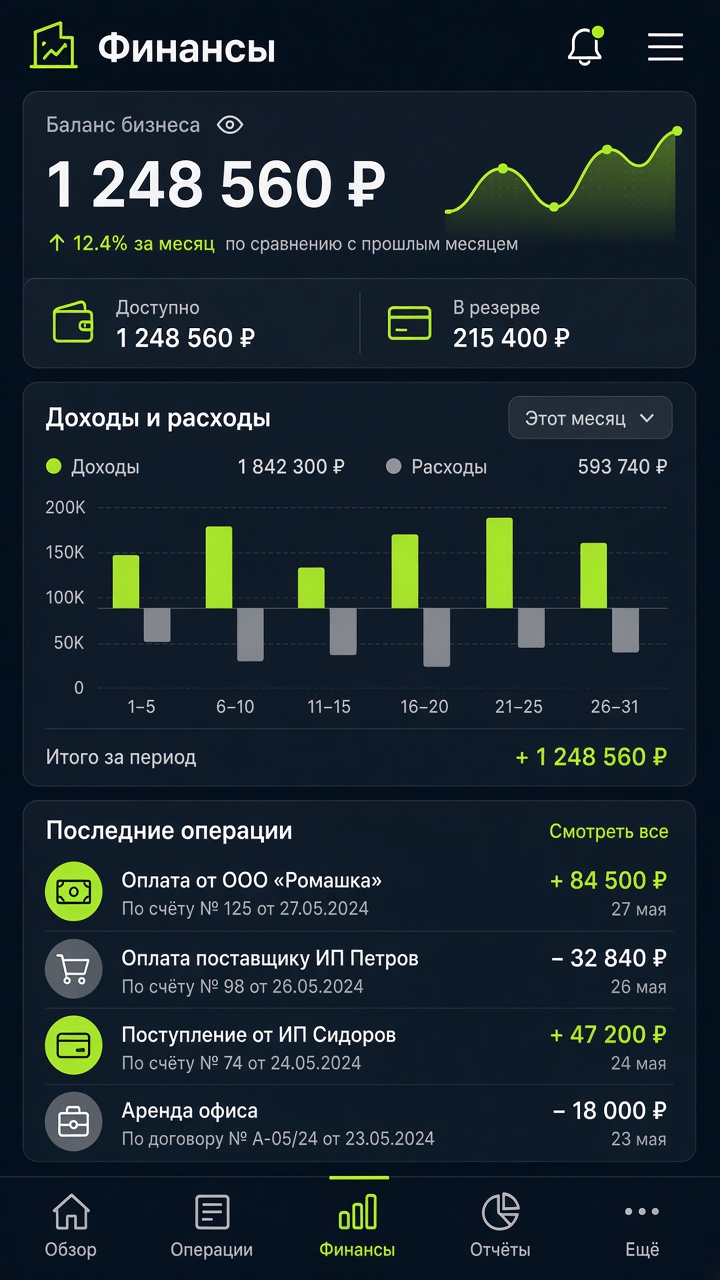720x1280 pixels.
Task: Open the notifications bell
Action: 585,47
